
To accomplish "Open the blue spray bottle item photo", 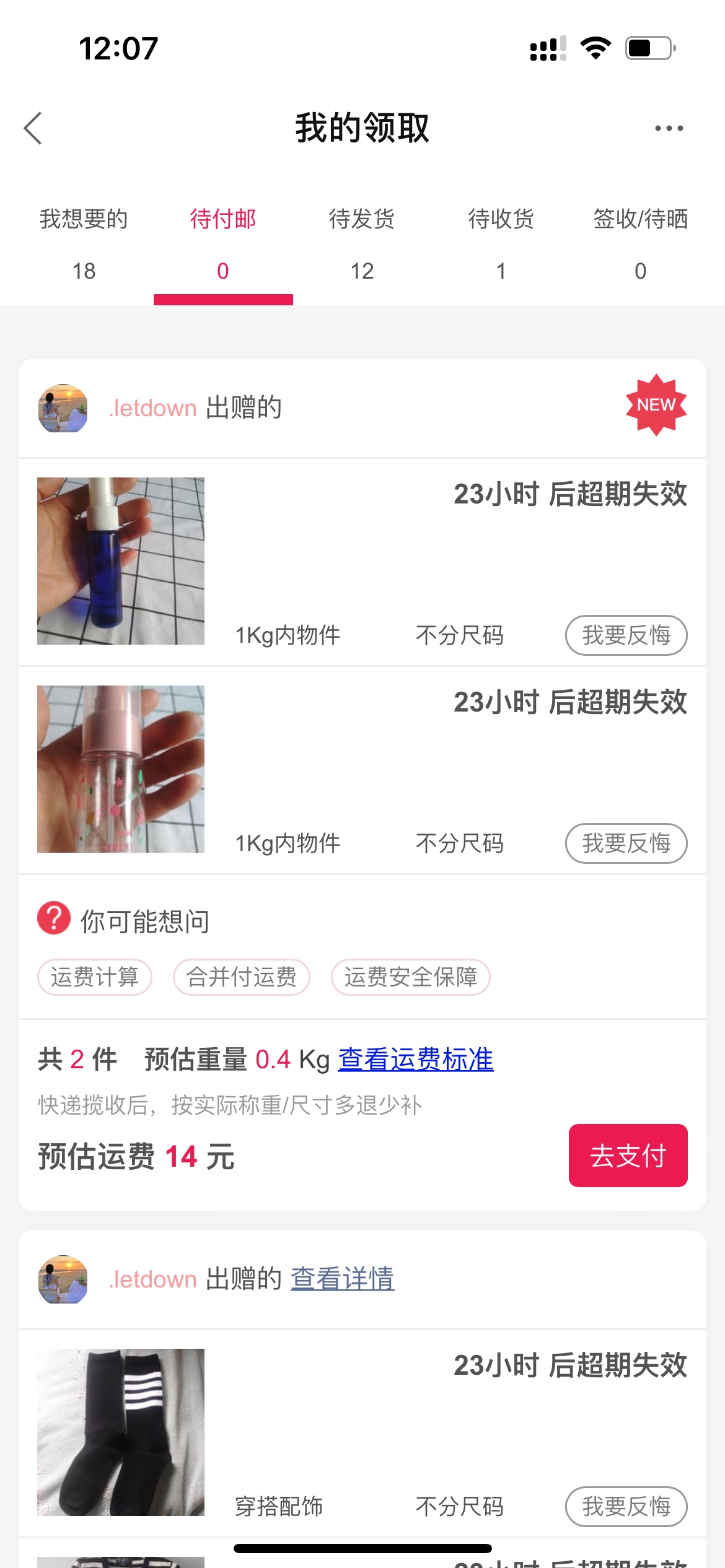I will click(x=121, y=561).
